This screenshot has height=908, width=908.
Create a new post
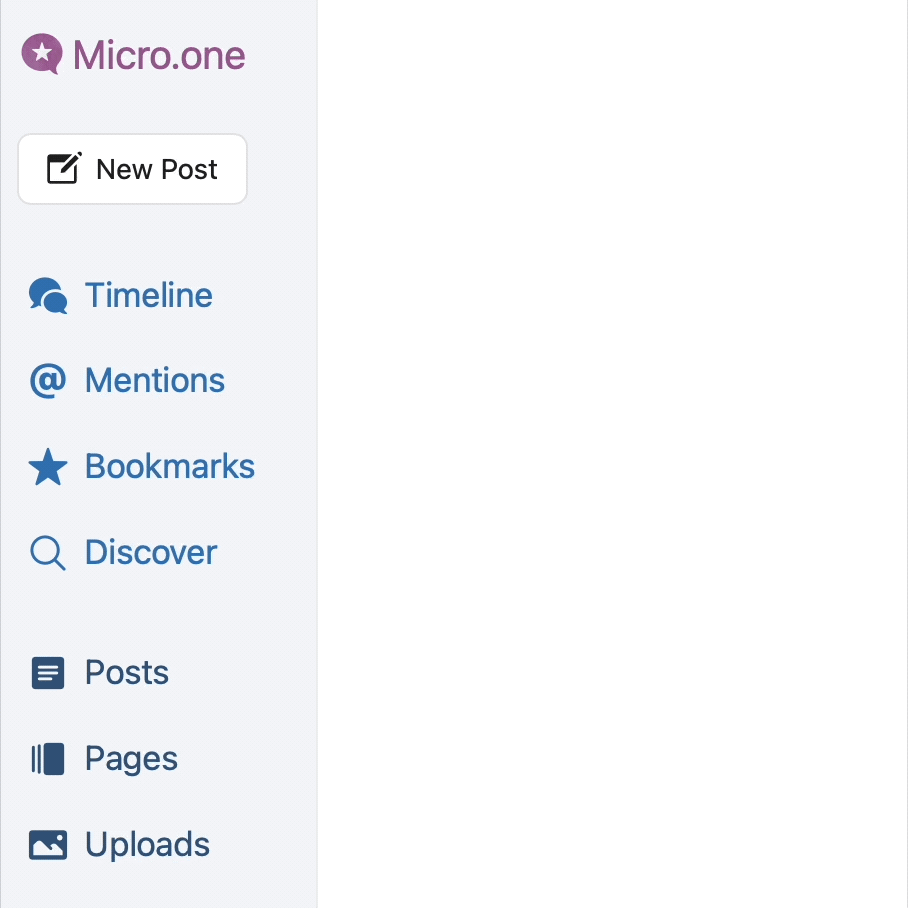tap(132, 169)
